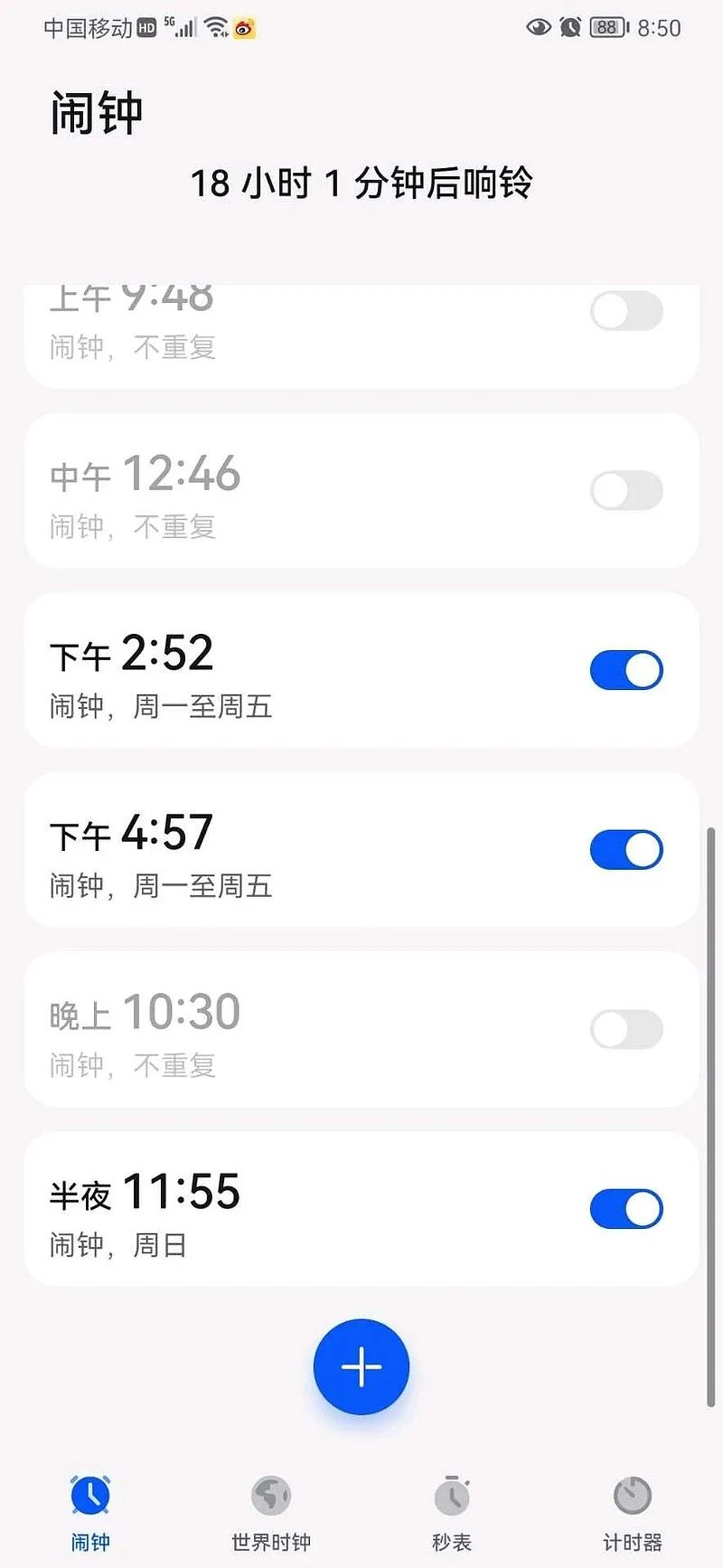This screenshot has height=1568, width=723.
Task: Turn on the 上午 9:48 alarm
Action: click(x=626, y=311)
